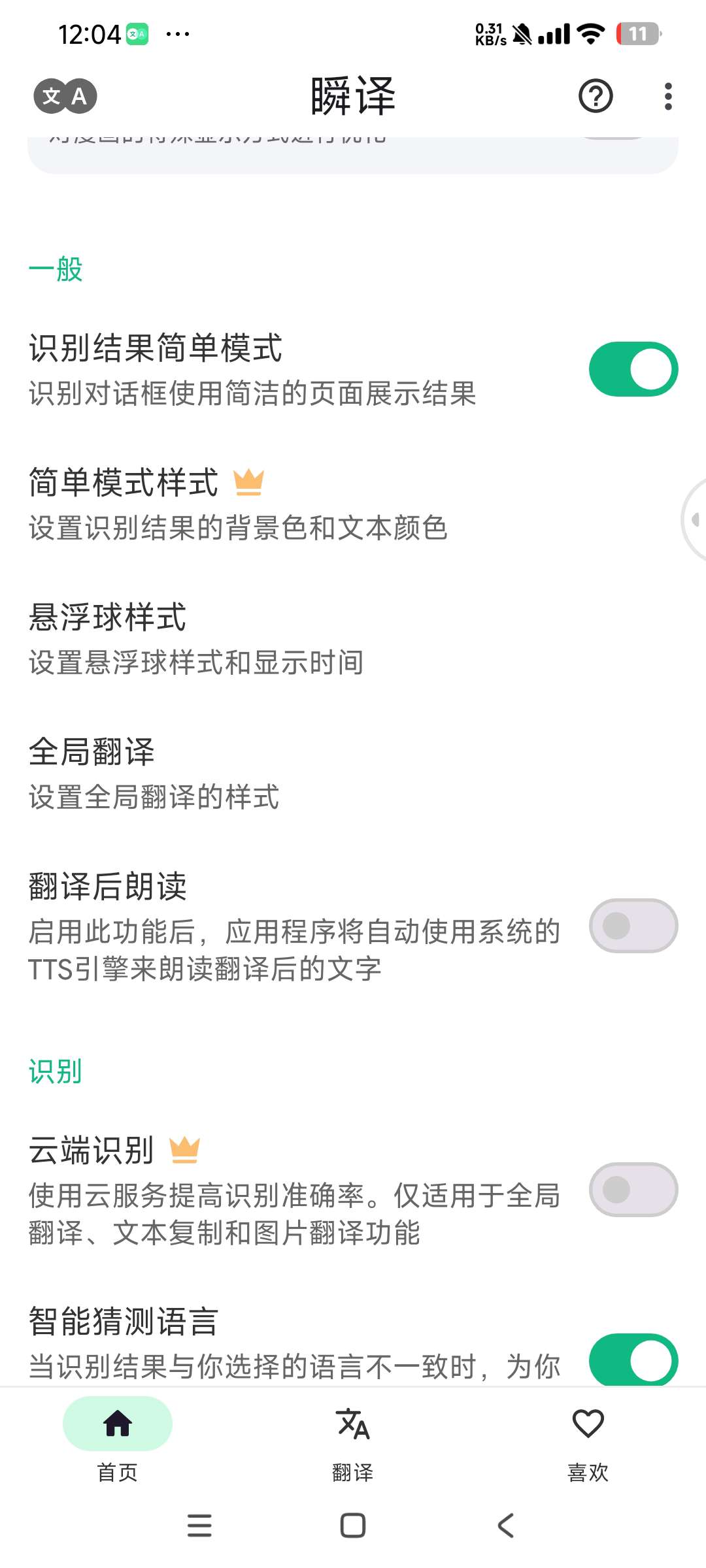Turn on 云端识别 switch
The image size is (706, 1568).
pos(633,1190)
